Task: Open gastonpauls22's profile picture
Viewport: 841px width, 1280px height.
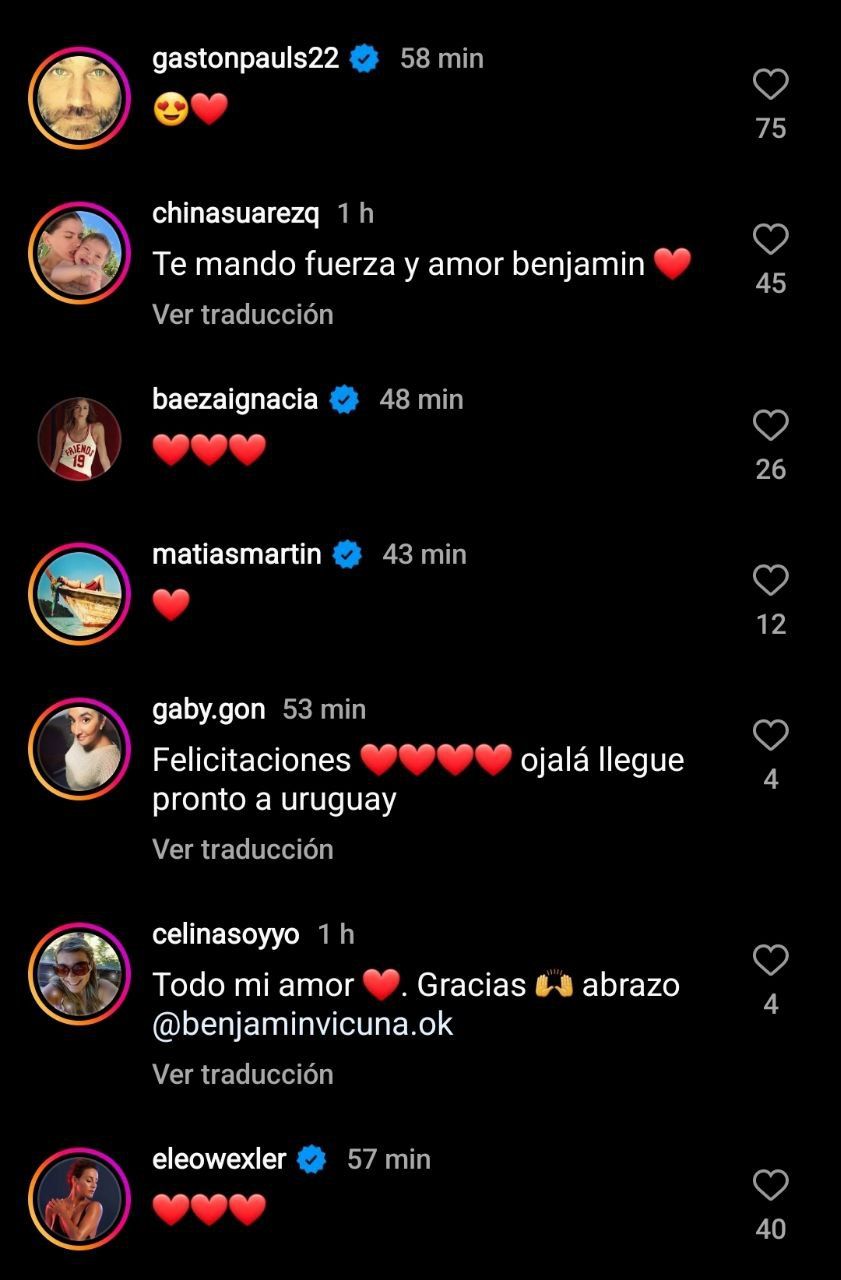Action: click(79, 98)
